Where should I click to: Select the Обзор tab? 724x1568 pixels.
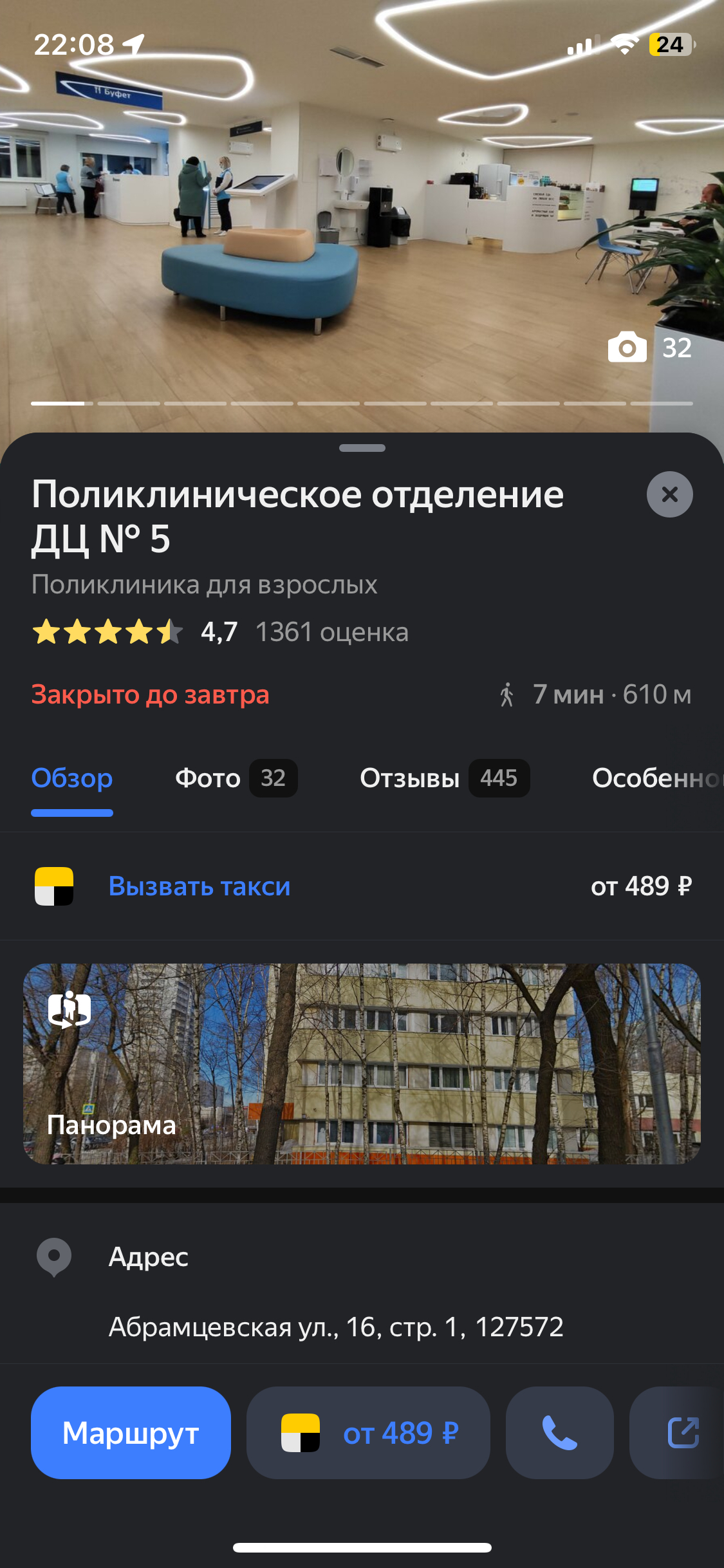pos(72,778)
